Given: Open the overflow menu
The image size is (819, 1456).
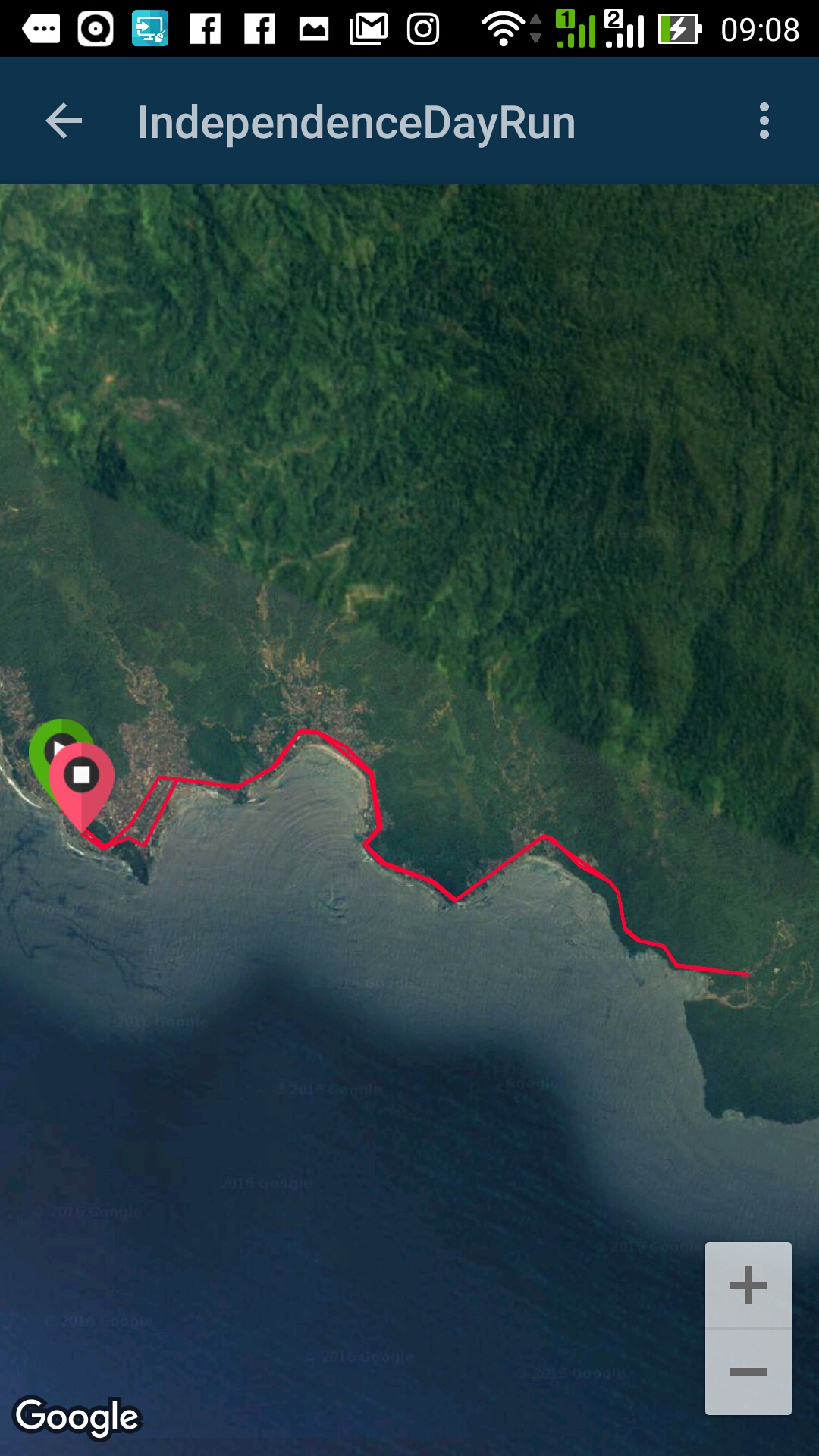Looking at the screenshot, I should (764, 121).
